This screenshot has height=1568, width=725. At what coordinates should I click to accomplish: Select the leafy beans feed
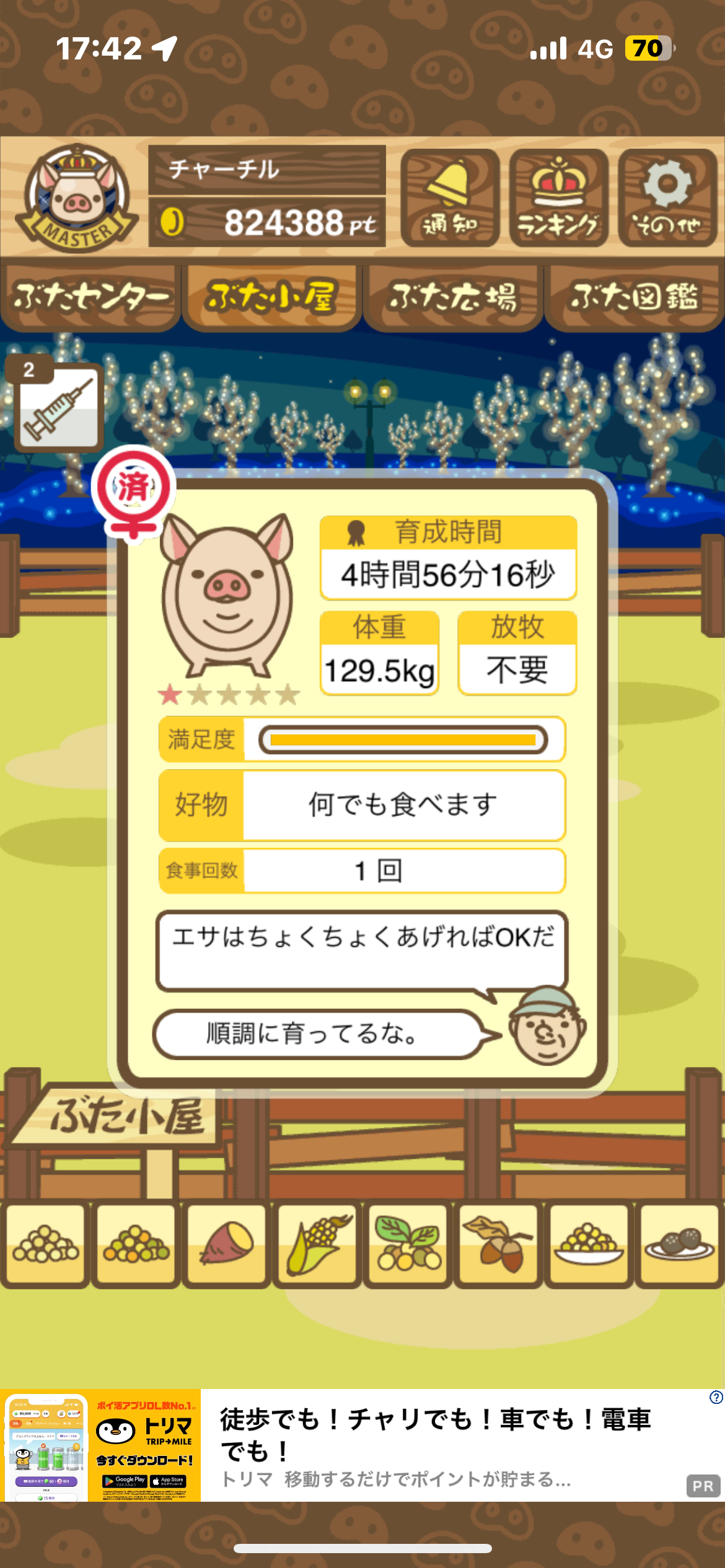point(408,1244)
